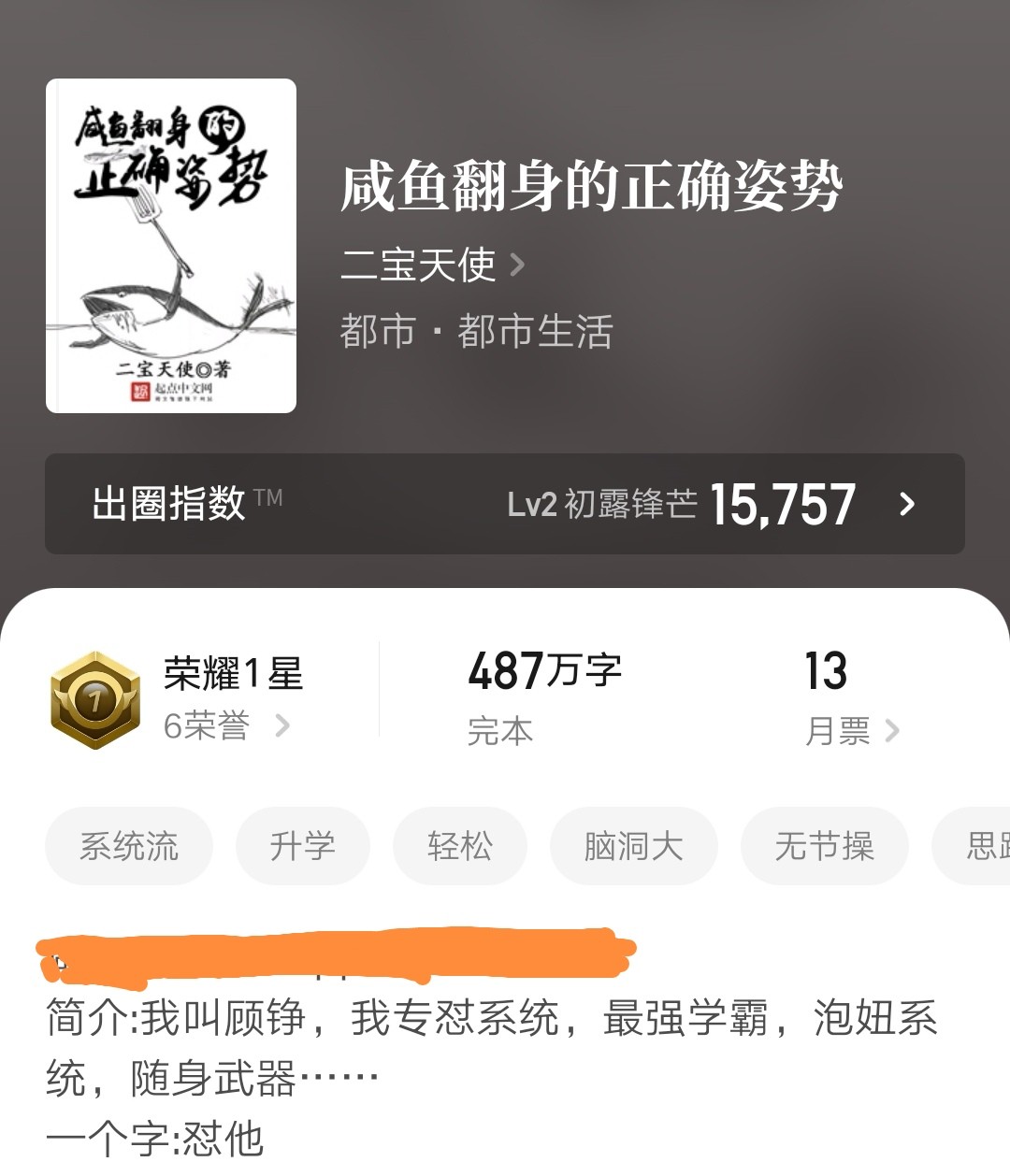Open author 二宝天使's page
Viewport: 1010px width, 1176px height.
[432, 265]
